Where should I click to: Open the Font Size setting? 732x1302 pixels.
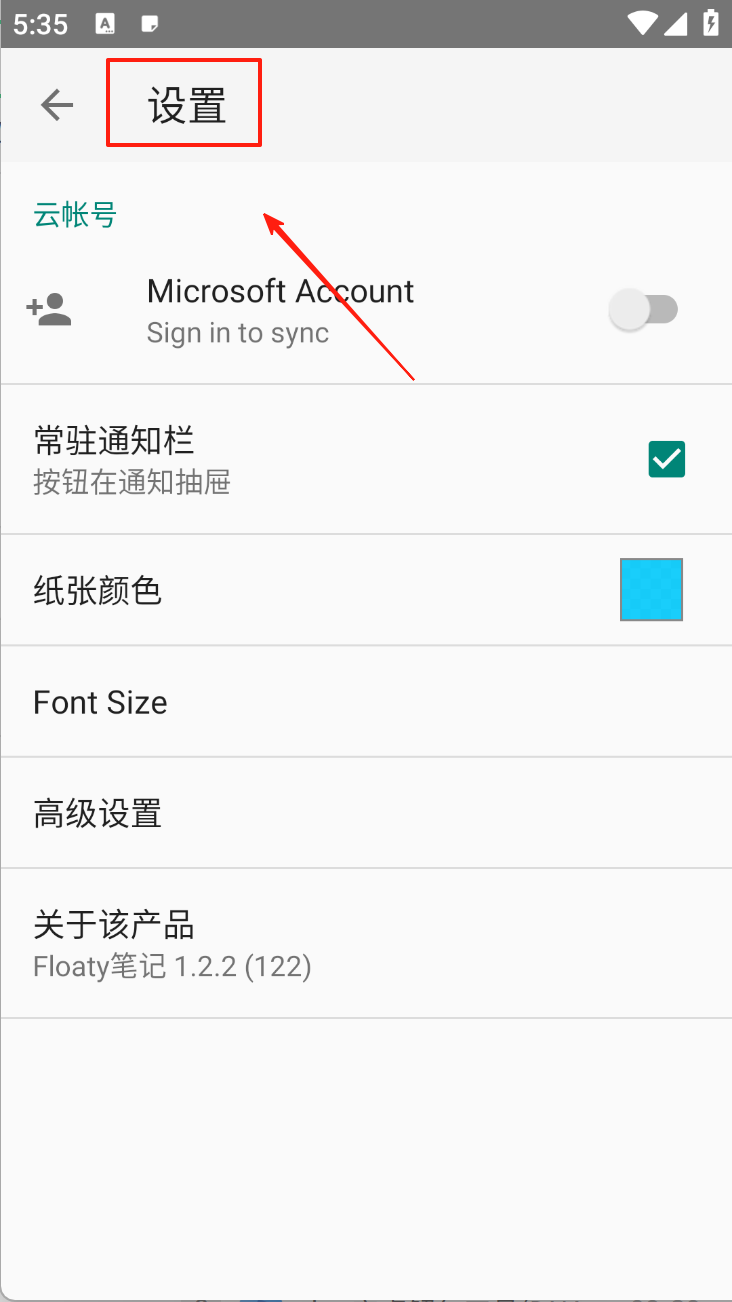point(100,702)
